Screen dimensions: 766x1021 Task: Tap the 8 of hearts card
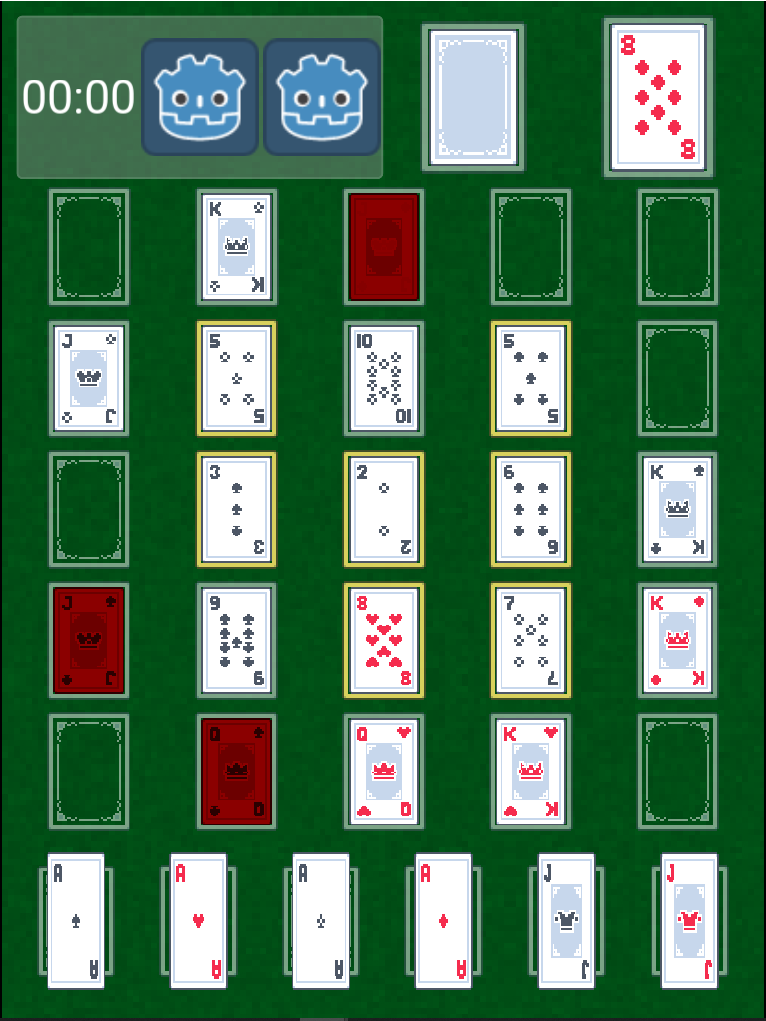click(x=384, y=640)
